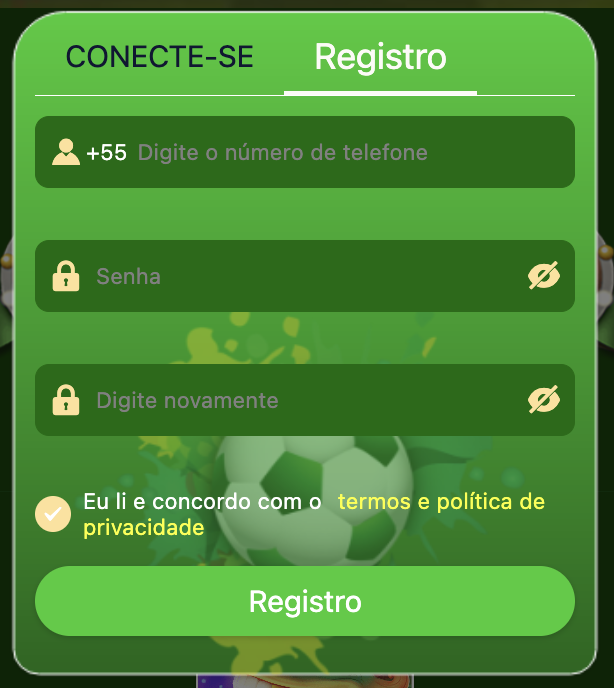Select the Registro tab
614x688 pixels.
pos(380,57)
